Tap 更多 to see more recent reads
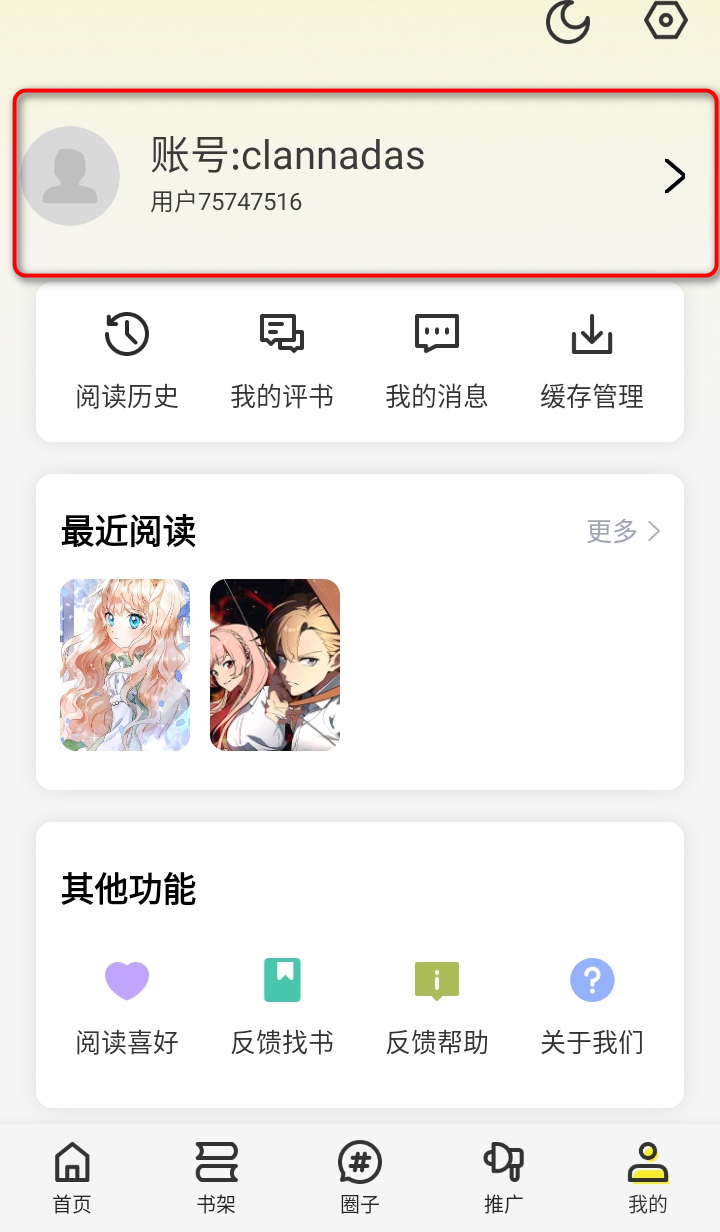The height and width of the screenshot is (1232, 720). point(623,531)
